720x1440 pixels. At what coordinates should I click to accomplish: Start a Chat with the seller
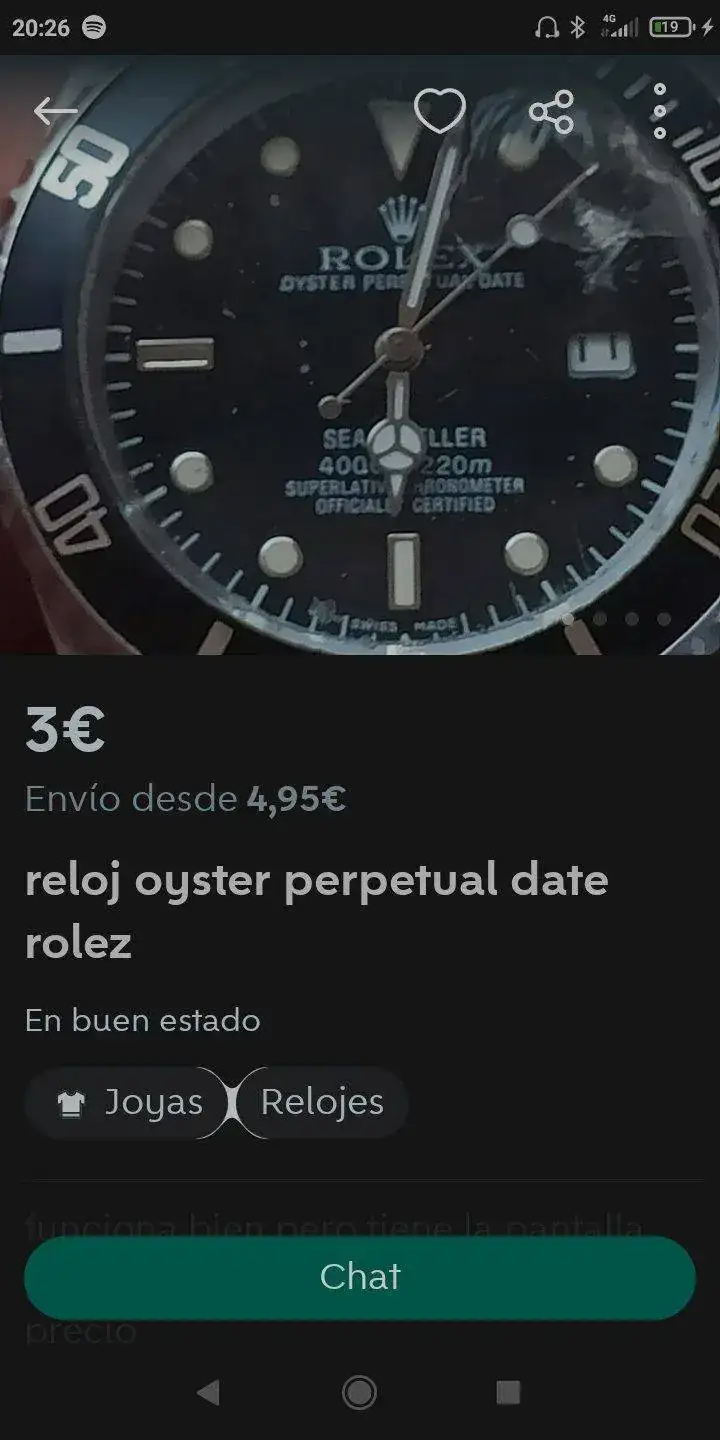point(360,1277)
